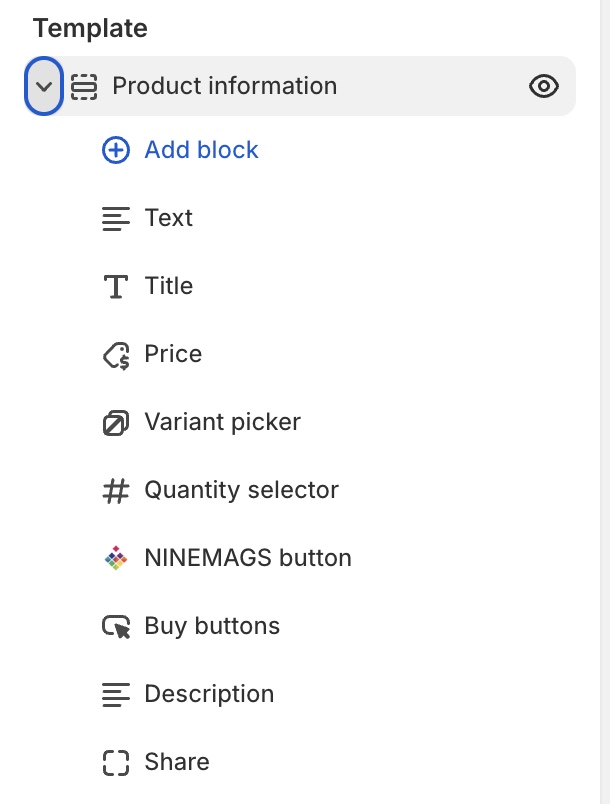
Task: Select the Product information section
Action: 224,86
